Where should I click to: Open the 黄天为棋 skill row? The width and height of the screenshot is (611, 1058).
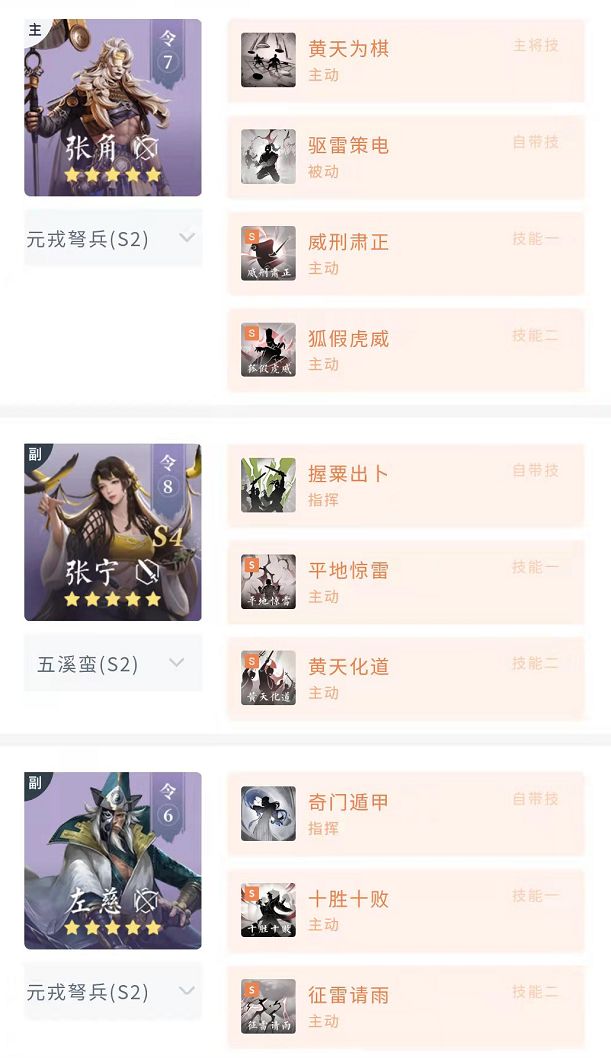coord(406,60)
